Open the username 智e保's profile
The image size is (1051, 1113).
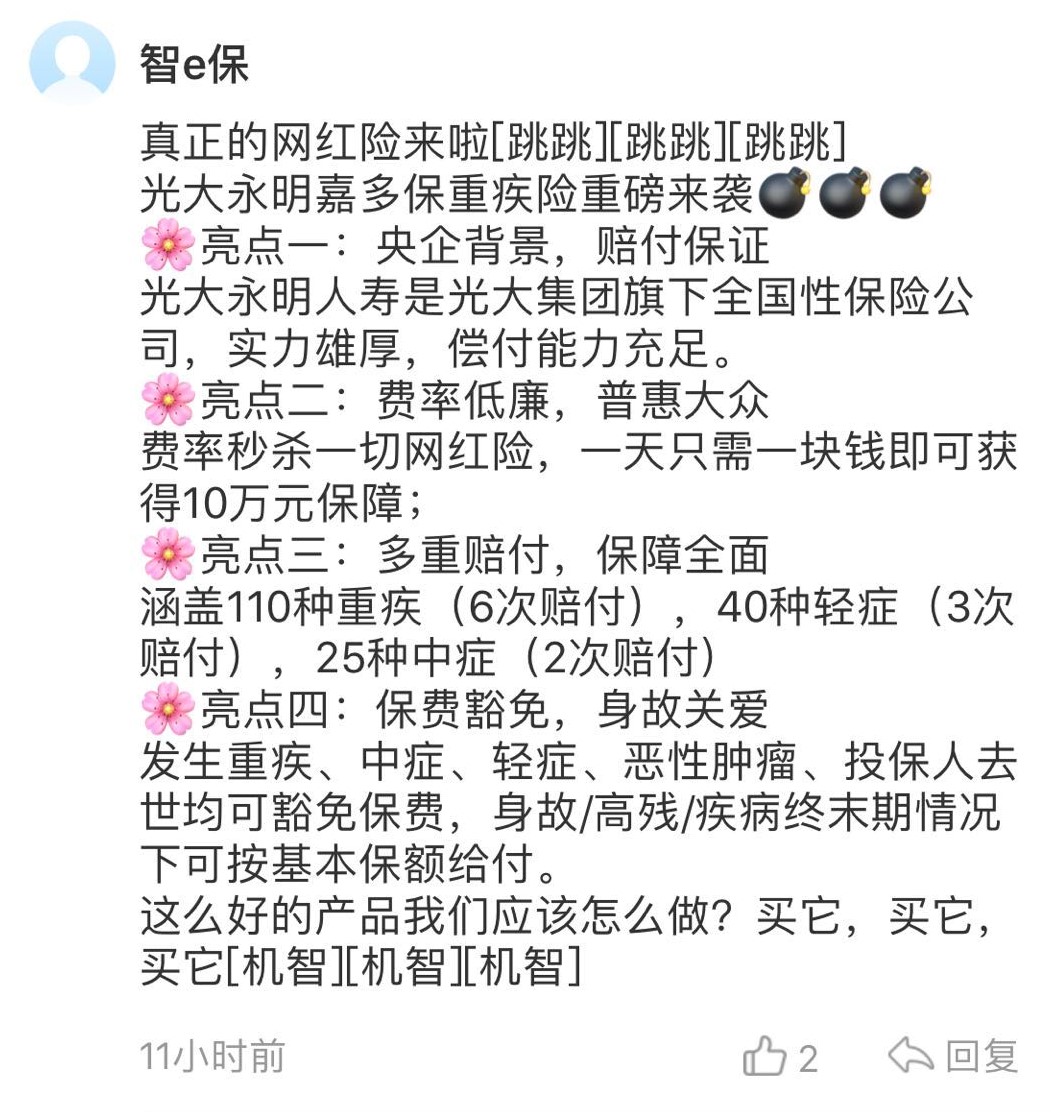point(194,65)
